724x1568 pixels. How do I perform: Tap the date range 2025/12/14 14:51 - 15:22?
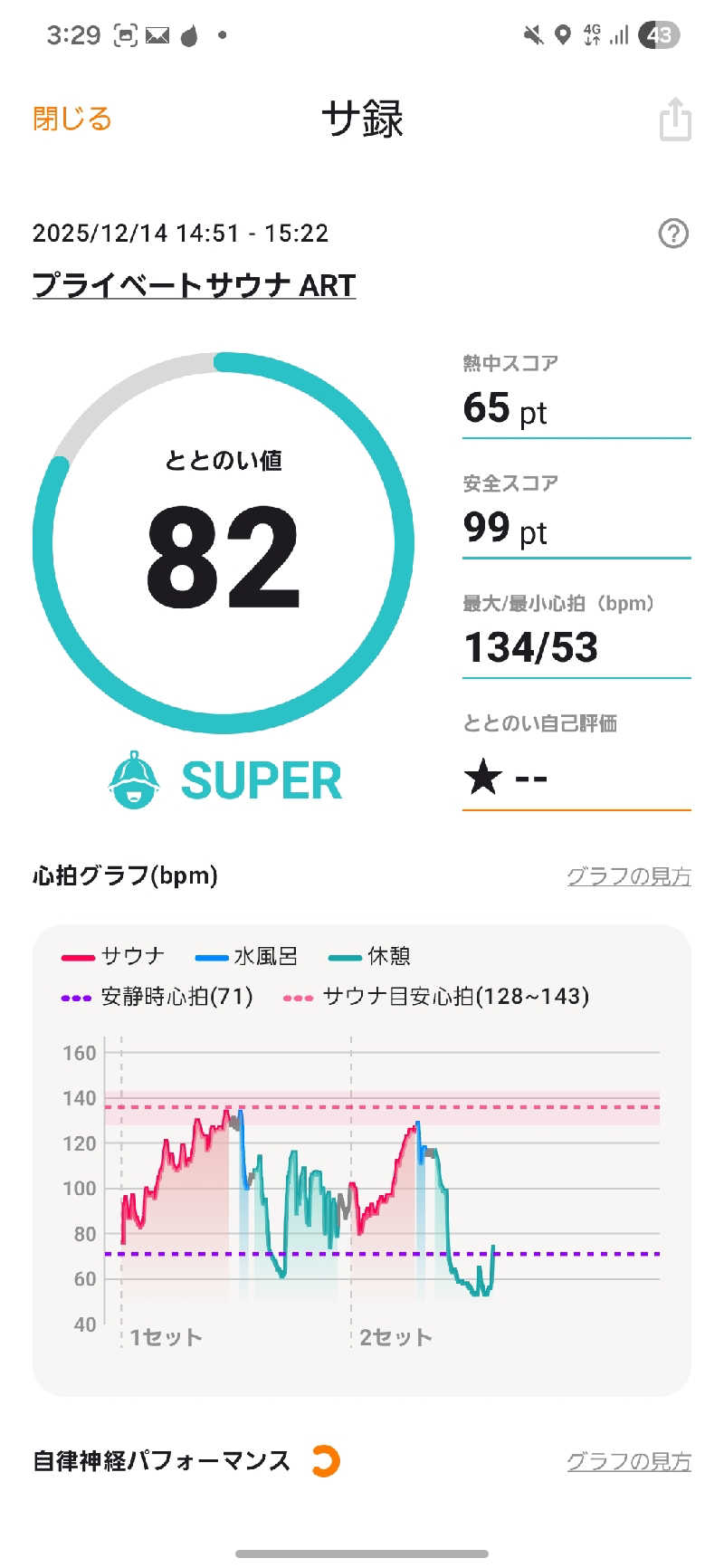click(181, 234)
